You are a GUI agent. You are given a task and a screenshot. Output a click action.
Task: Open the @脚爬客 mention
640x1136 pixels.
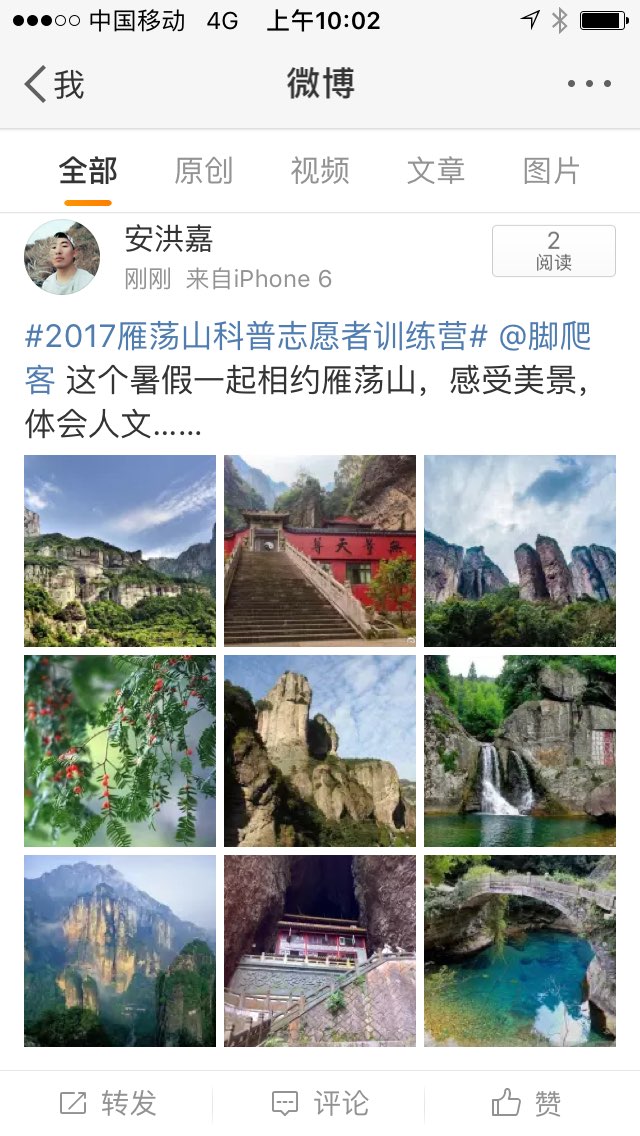(545, 337)
